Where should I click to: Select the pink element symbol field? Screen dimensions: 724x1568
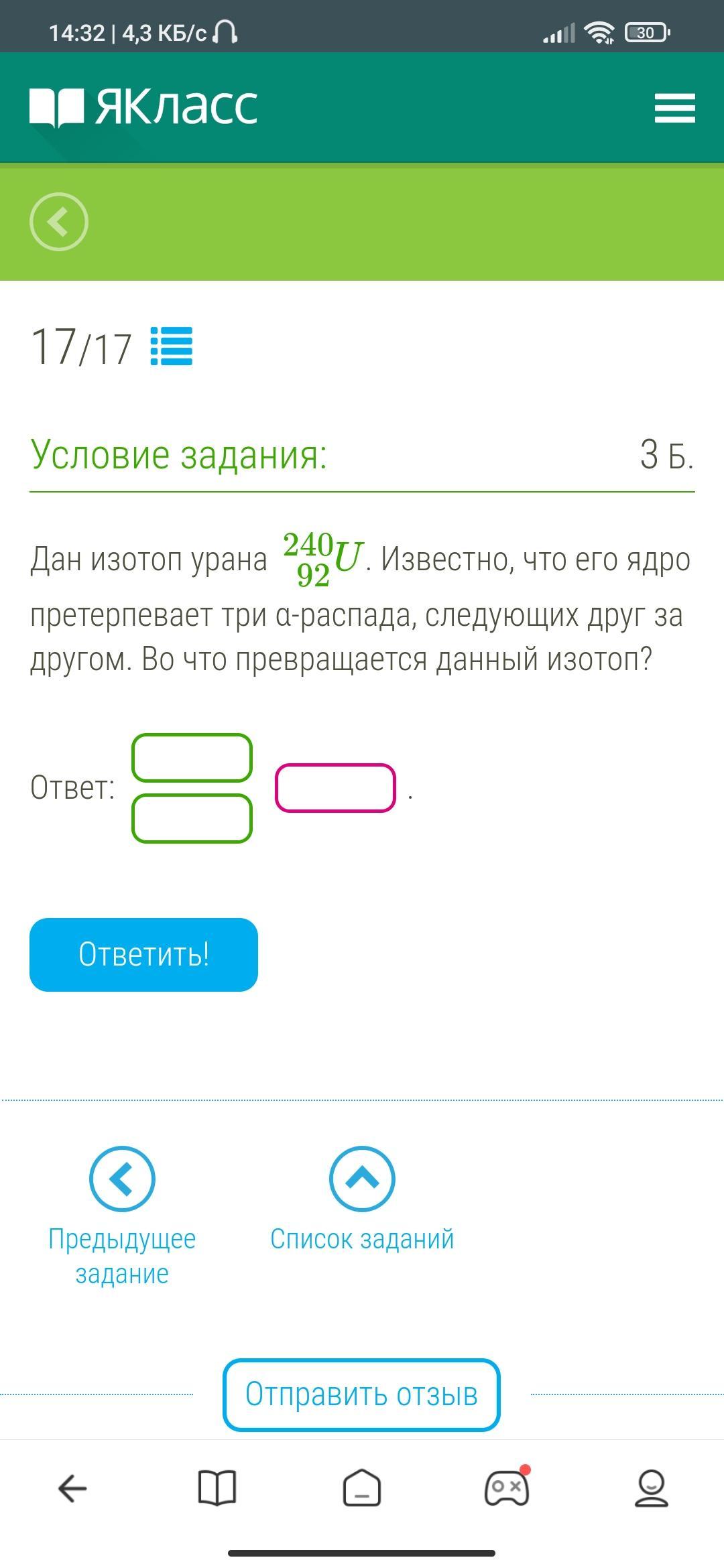click(x=335, y=788)
